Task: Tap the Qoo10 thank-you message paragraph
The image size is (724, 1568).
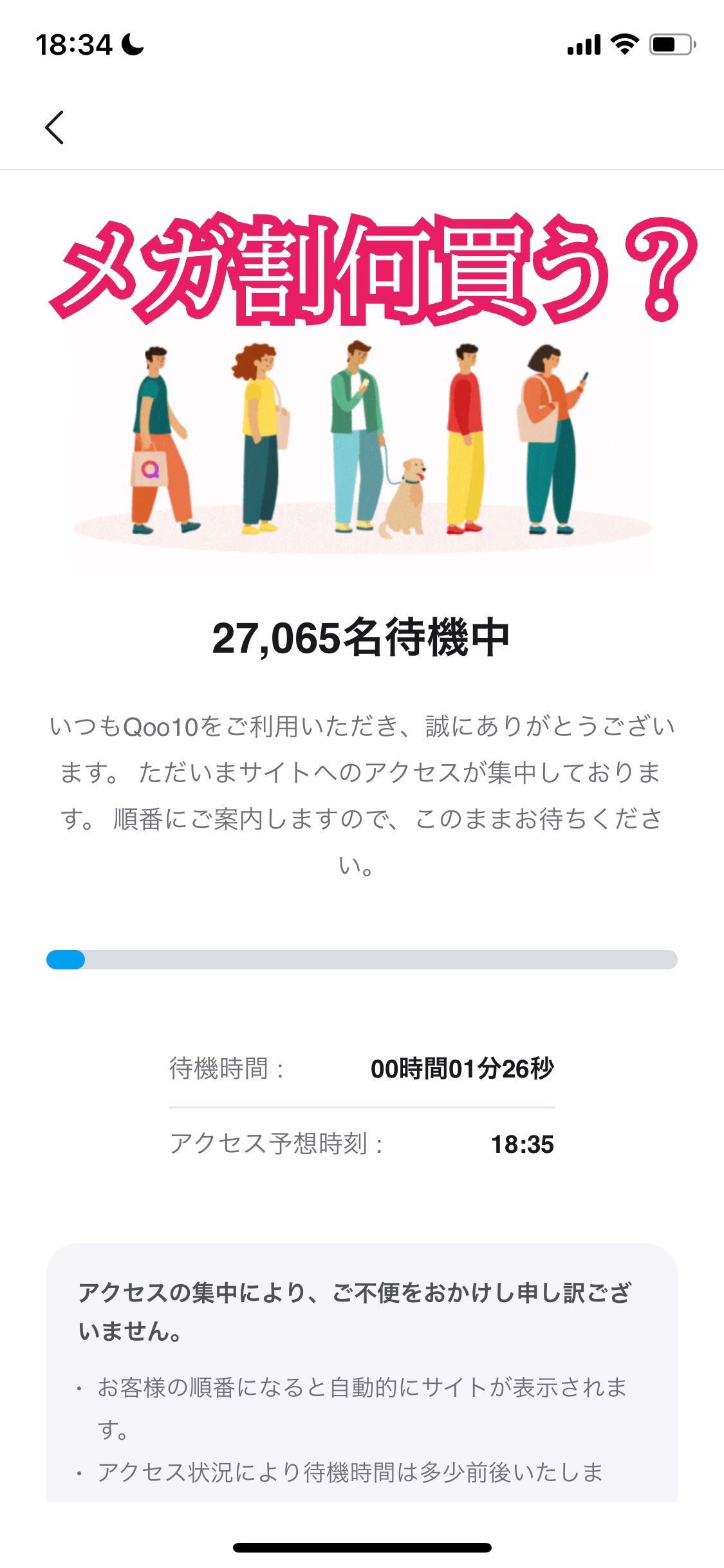Action: [362, 792]
